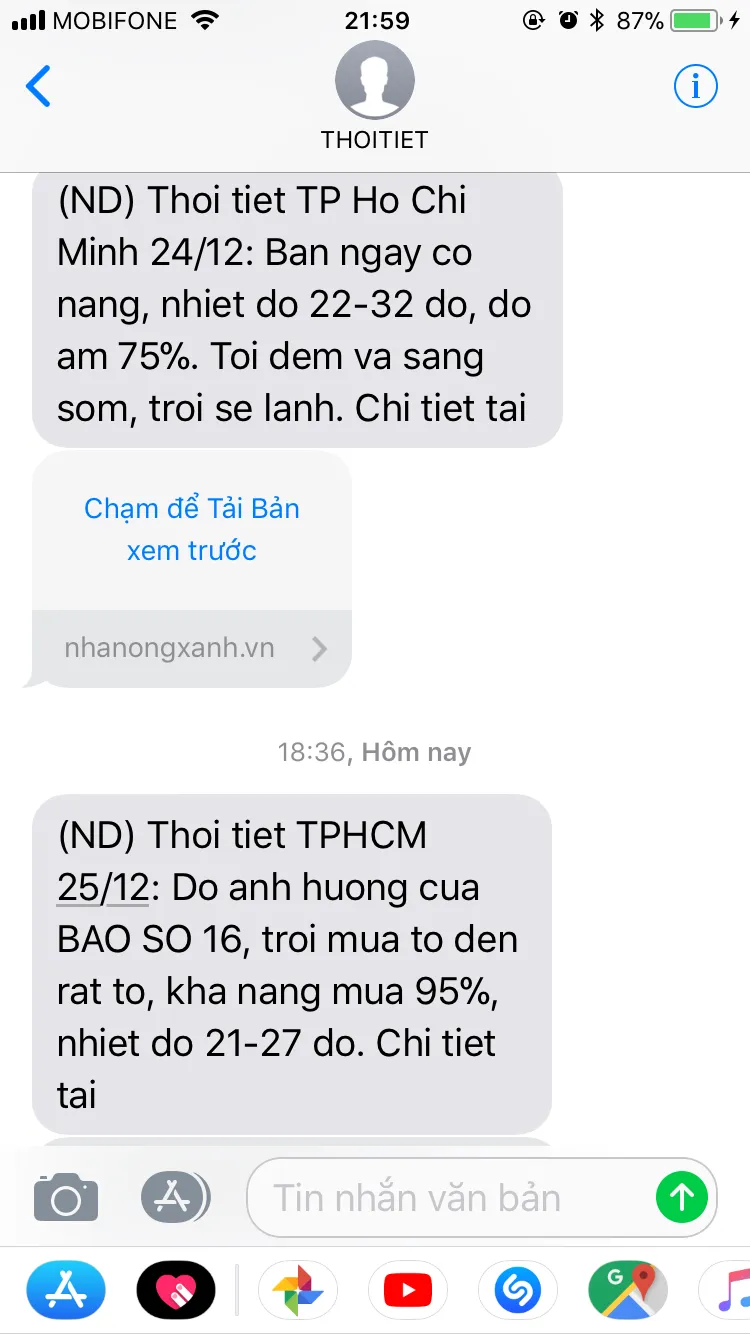Tap the THOITIET contact avatar
This screenshot has width=750, height=1334.
click(x=375, y=80)
